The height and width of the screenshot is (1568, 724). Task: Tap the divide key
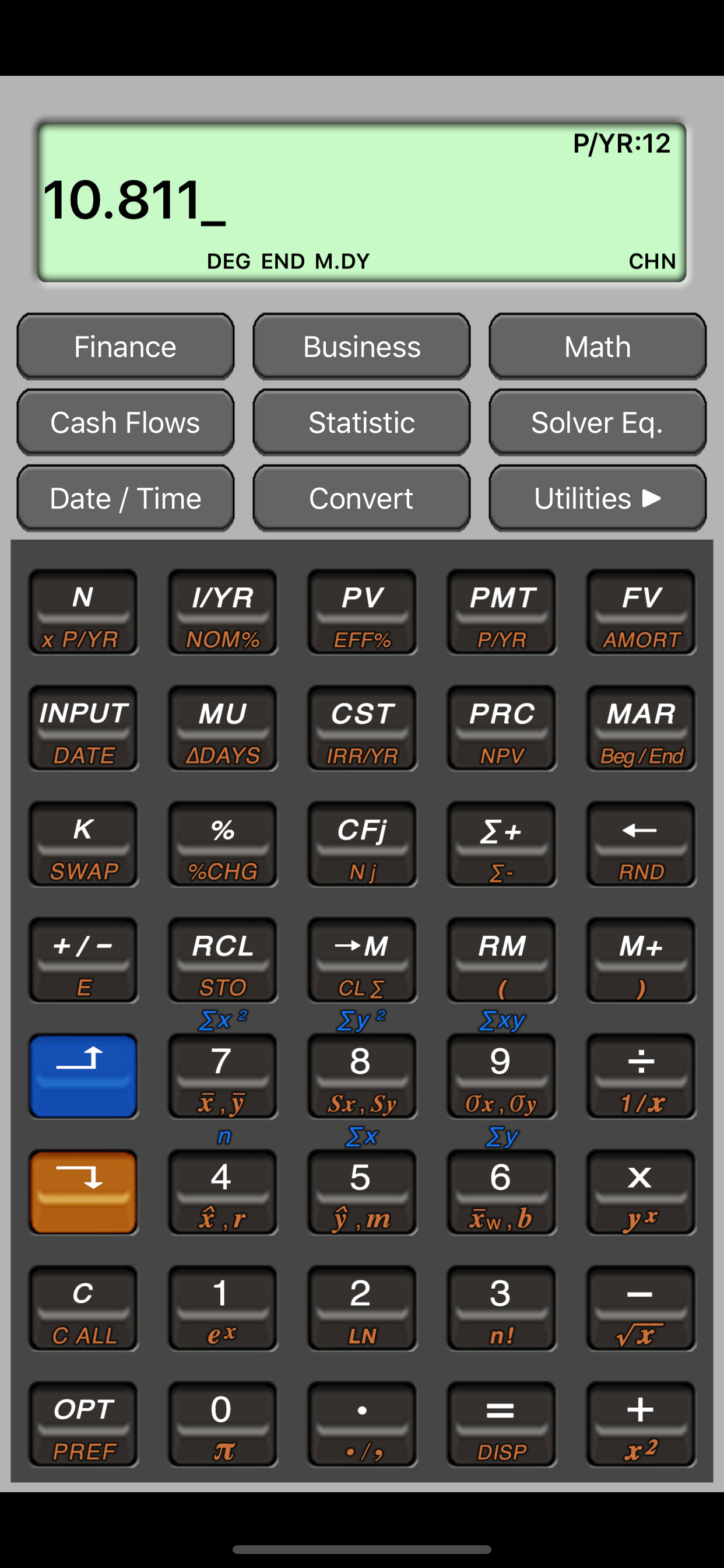point(641,1076)
